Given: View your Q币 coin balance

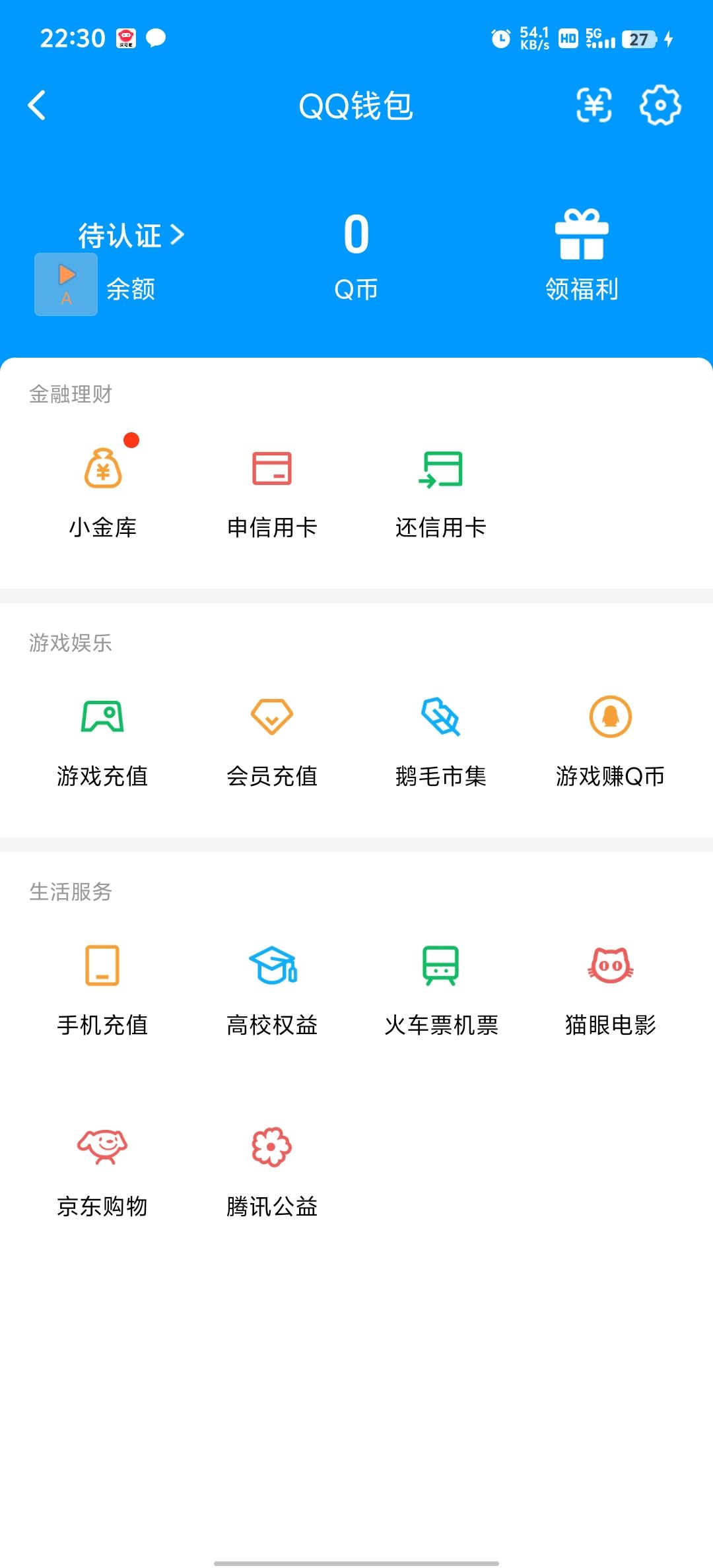Looking at the screenshot, I should (x=355, y=257).
